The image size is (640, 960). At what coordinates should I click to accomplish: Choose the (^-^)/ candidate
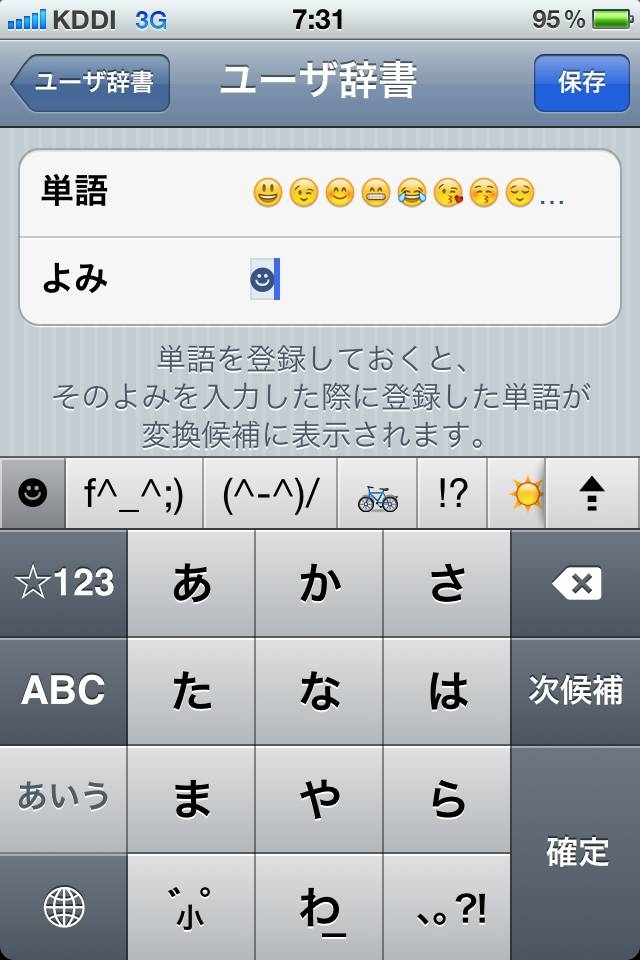(270, 493)
